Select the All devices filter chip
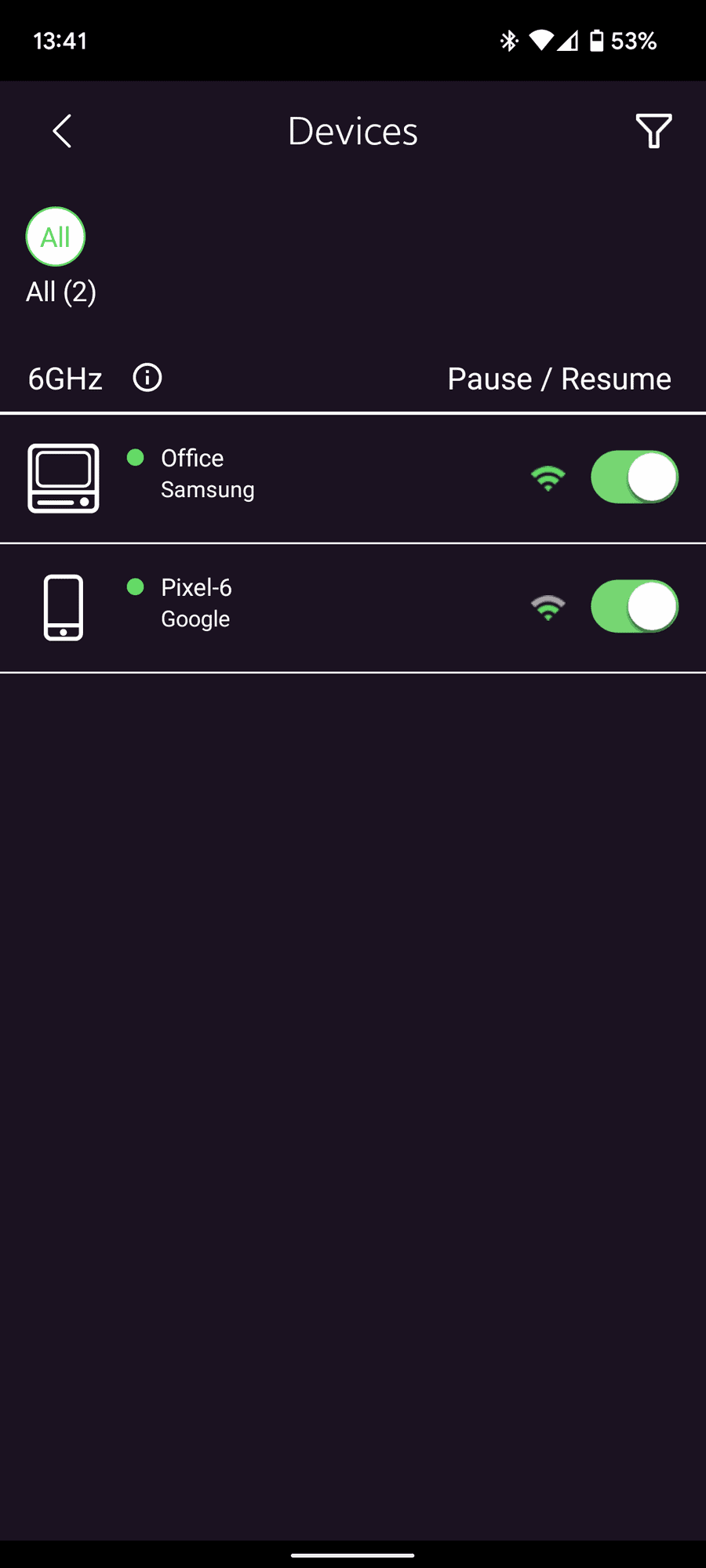 point(56,237)
